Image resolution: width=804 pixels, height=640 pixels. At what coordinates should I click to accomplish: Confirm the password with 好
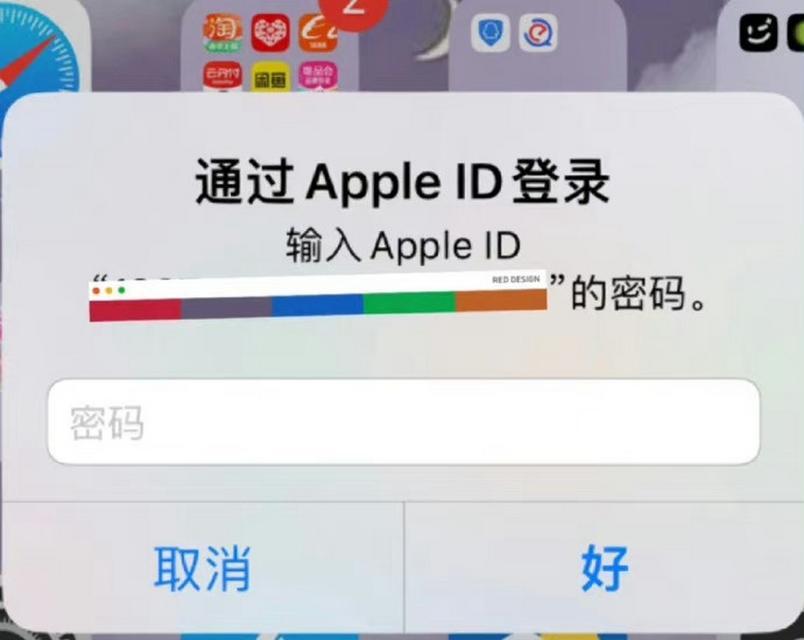point(604,569)
